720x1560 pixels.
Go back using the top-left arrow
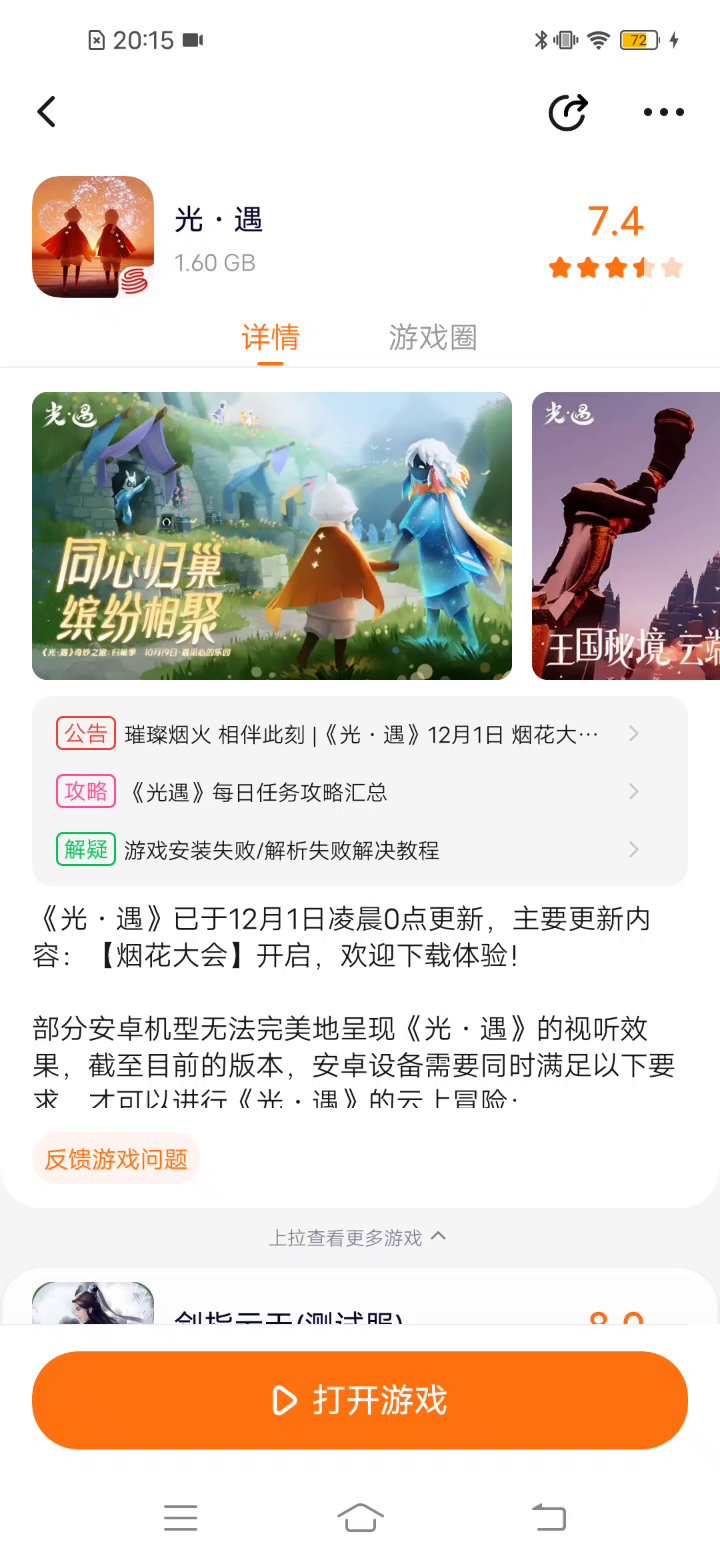47,112
